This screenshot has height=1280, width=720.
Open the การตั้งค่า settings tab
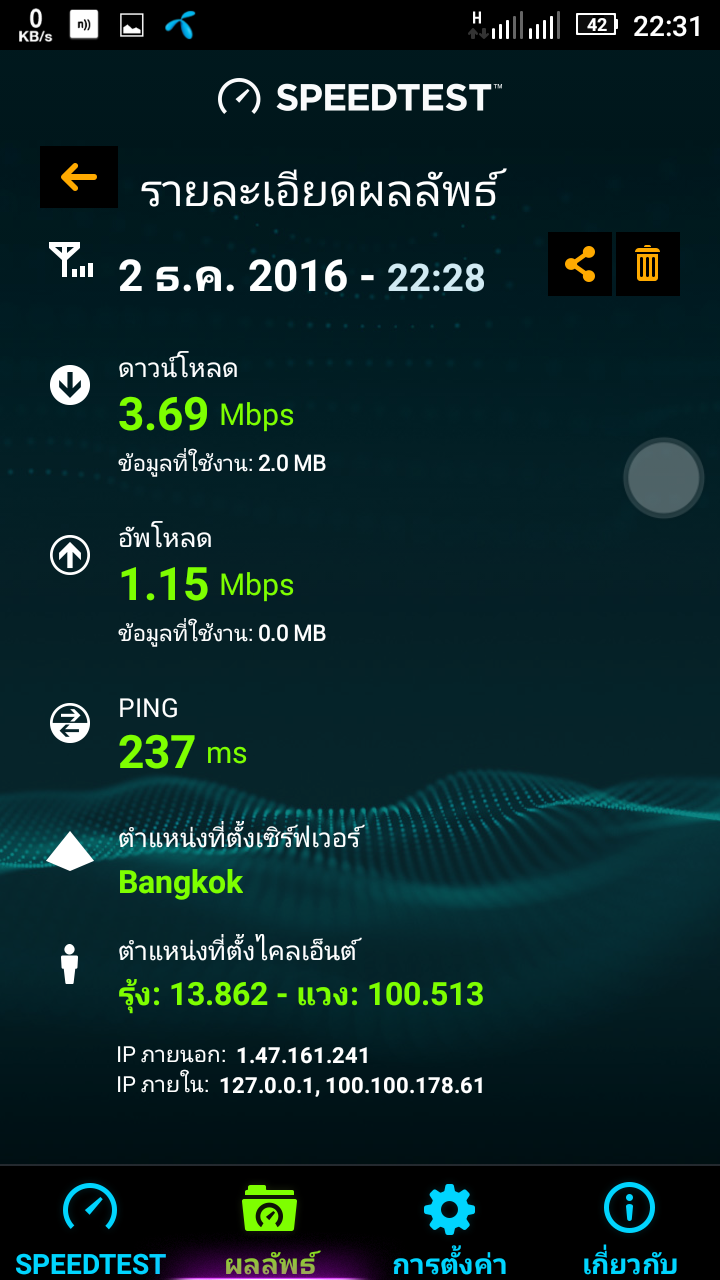pyautogui.click(x=449, y=1226)
